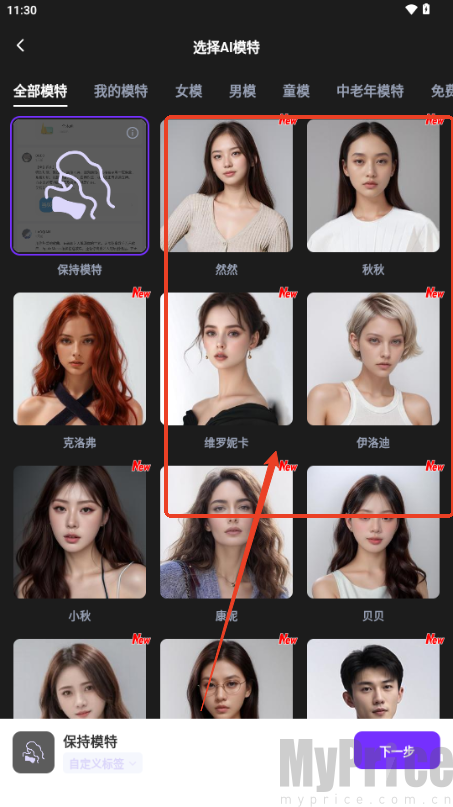The height and width of the screenshot is (807, 453).
Task: Choose the model 秋秋
Action: coord(373,186)
